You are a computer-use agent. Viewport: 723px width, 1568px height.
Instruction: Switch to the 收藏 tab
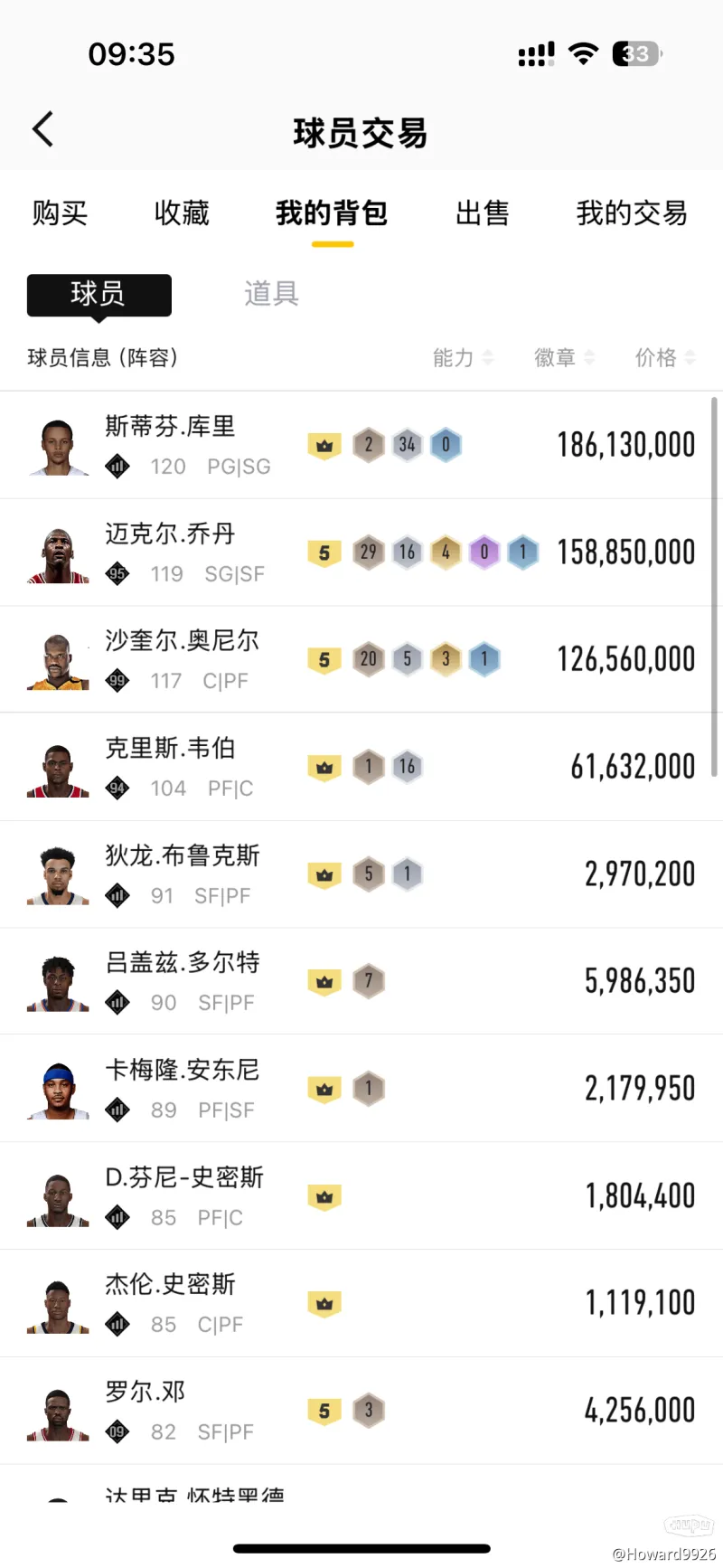[182, 213]
